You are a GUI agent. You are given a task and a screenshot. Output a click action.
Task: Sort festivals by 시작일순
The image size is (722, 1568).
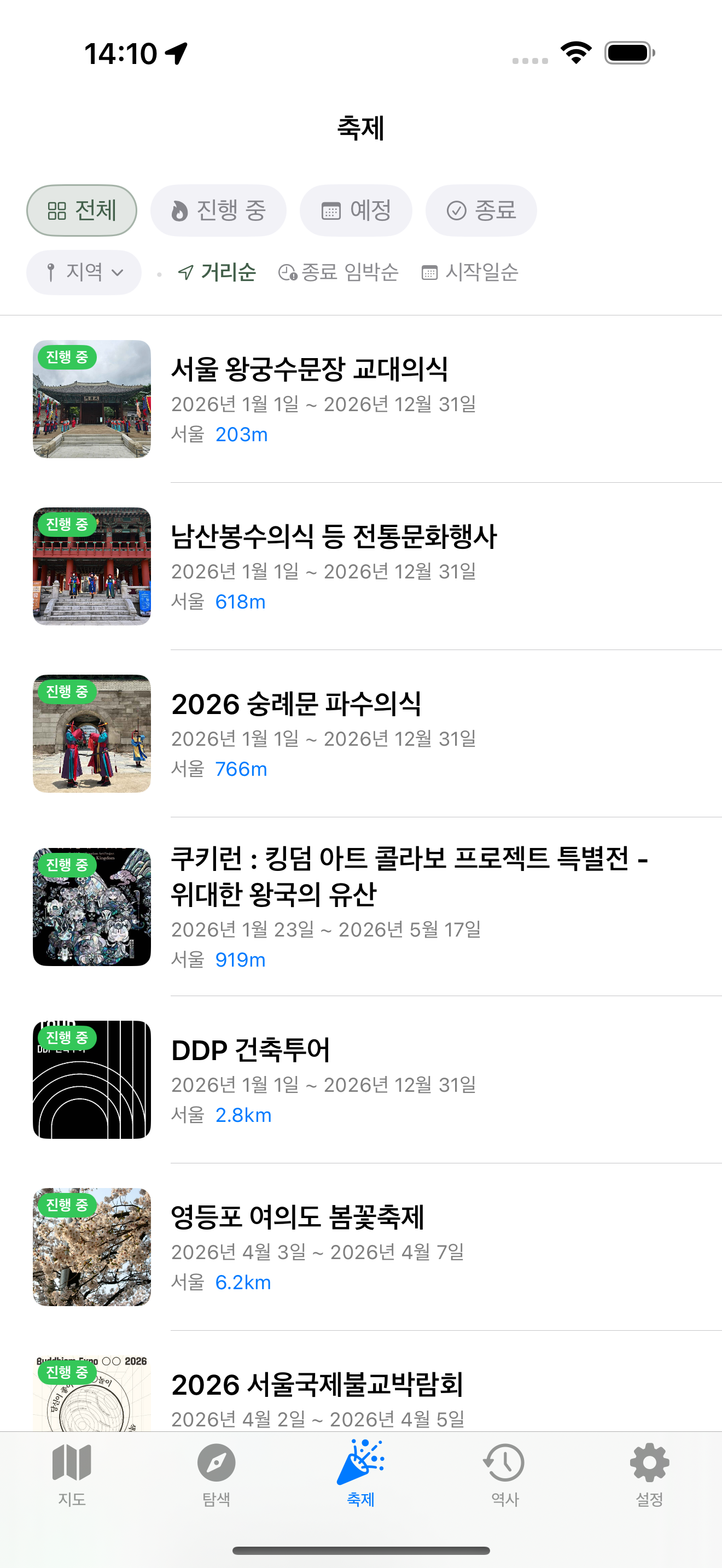(x=469, y=272)
